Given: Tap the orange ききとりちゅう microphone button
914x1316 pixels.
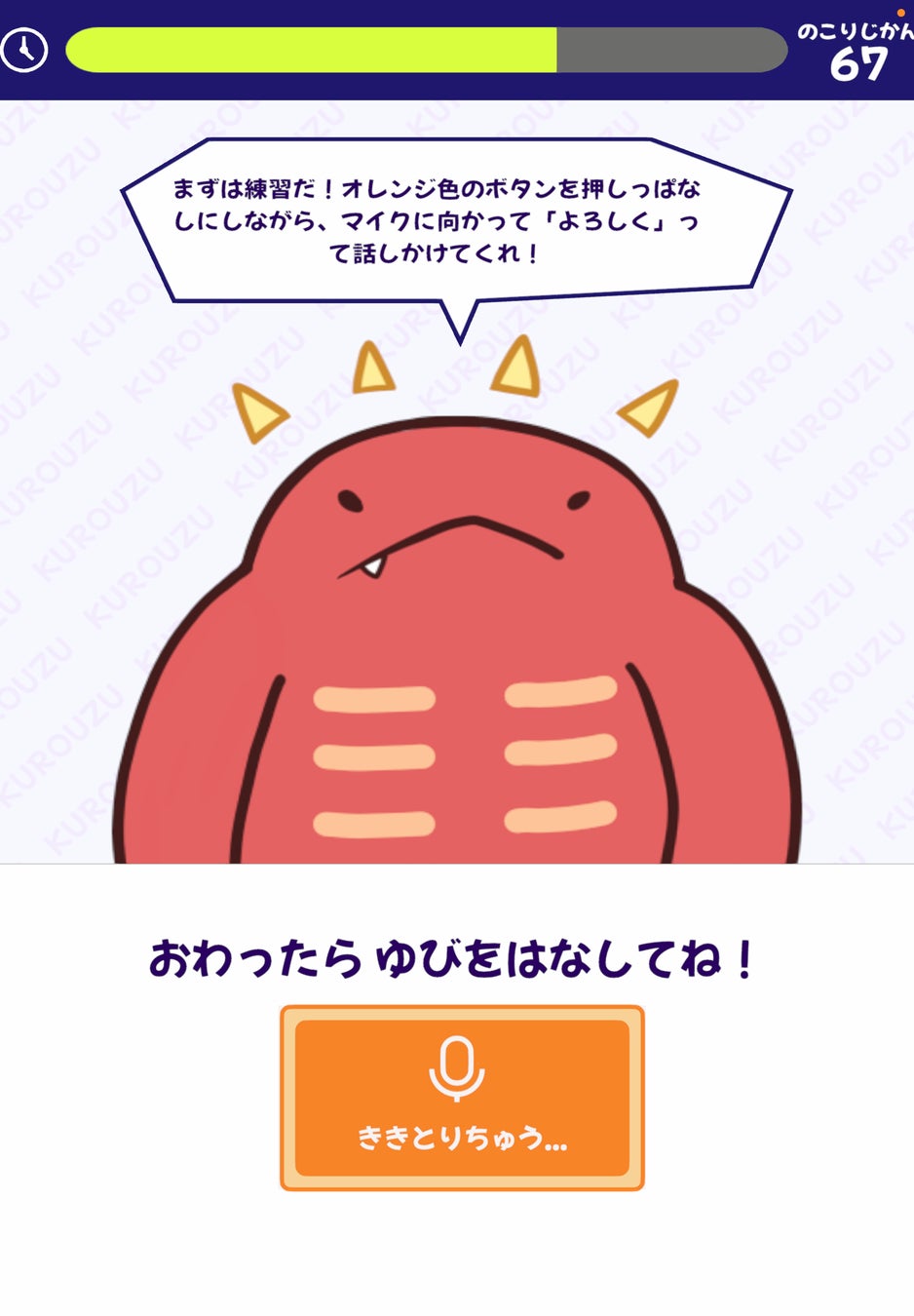Looking at the screenshot, I should (x=462, y=1098).
